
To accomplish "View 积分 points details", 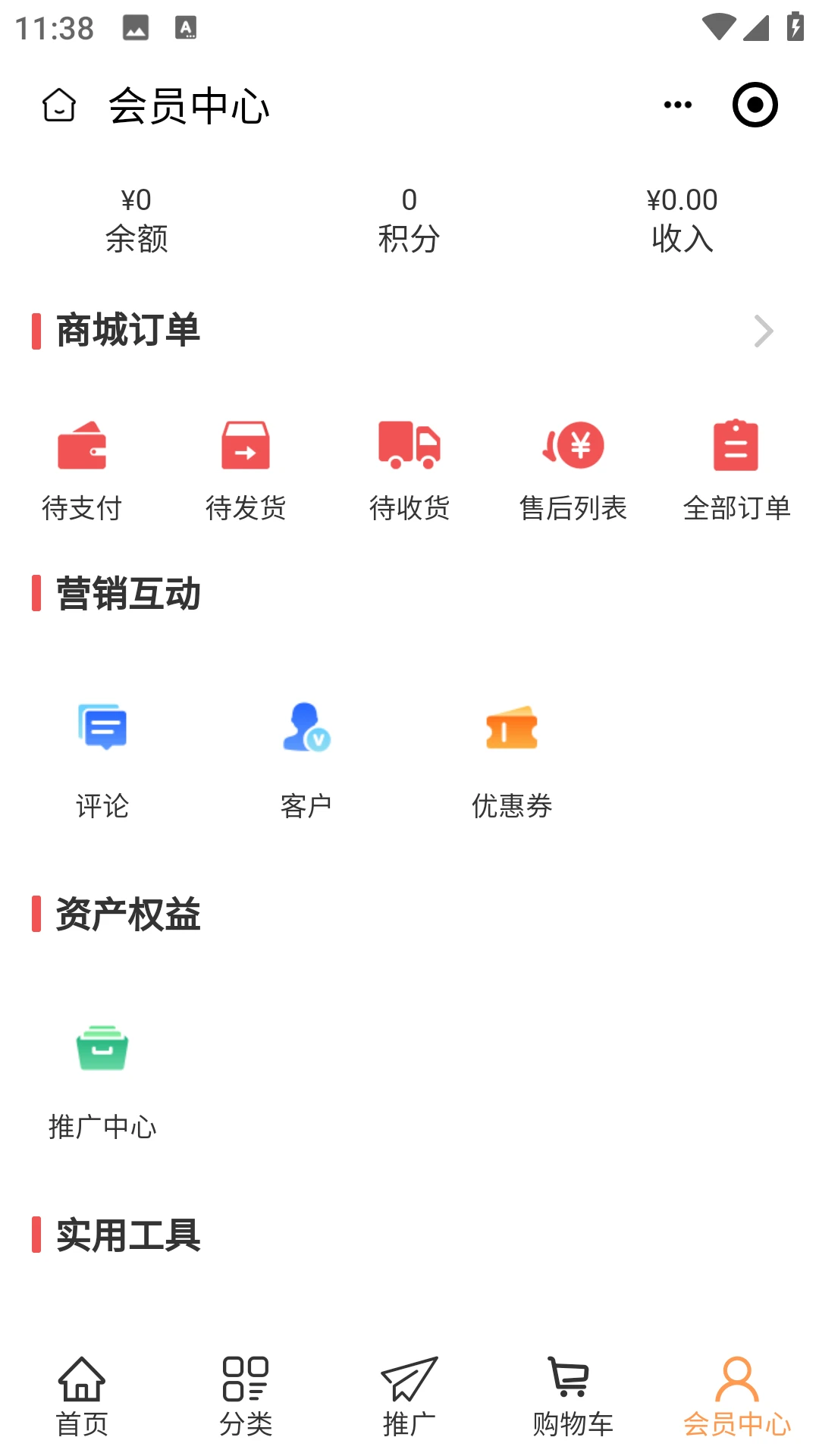I will [409, 220].
